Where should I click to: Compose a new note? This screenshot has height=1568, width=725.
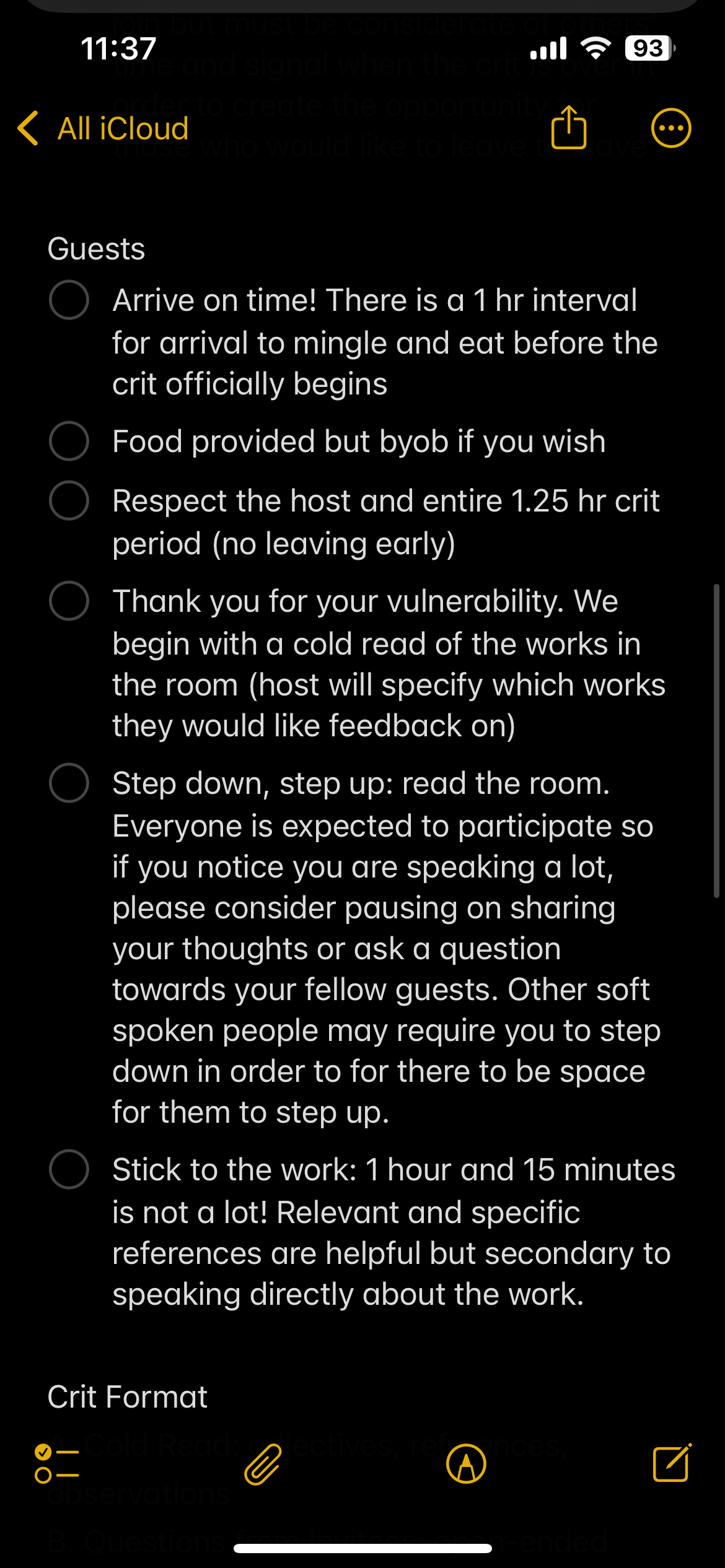pos(672,1463)
